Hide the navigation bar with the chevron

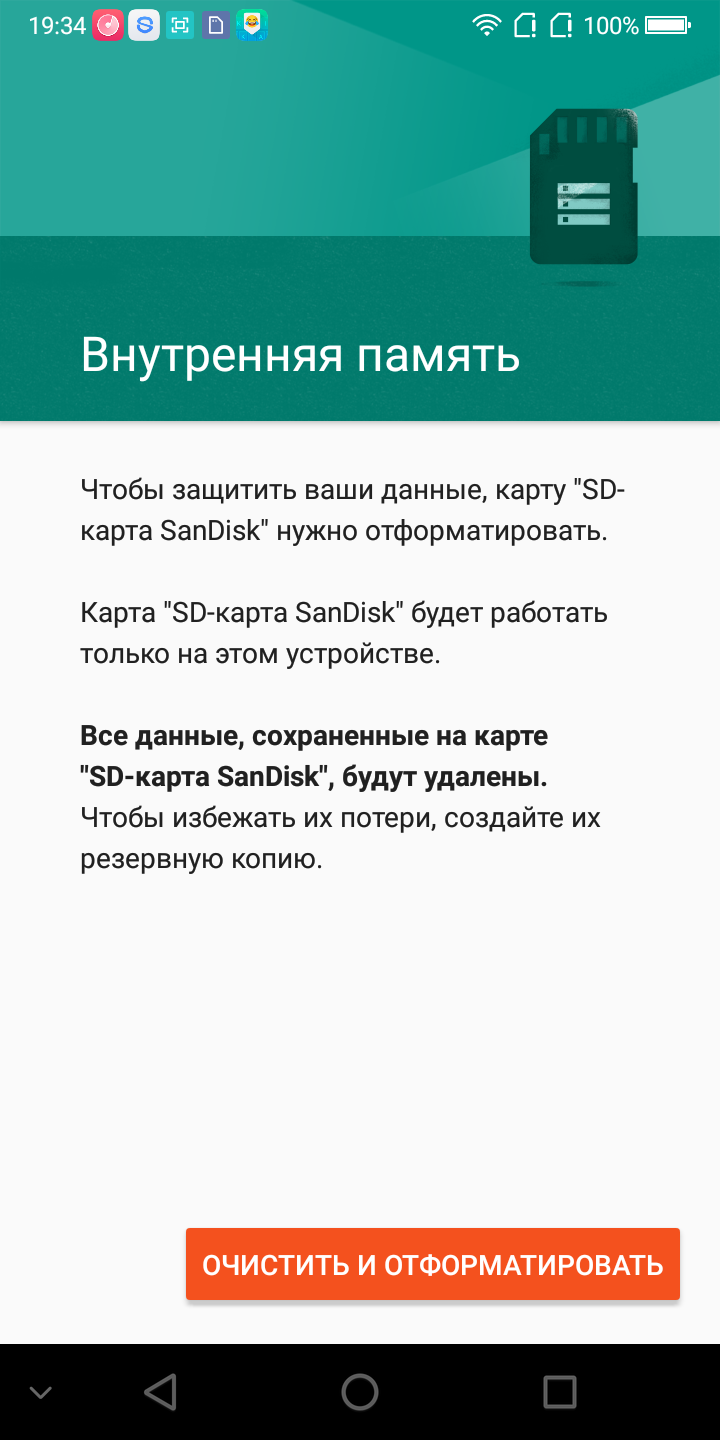[41, 1392]
